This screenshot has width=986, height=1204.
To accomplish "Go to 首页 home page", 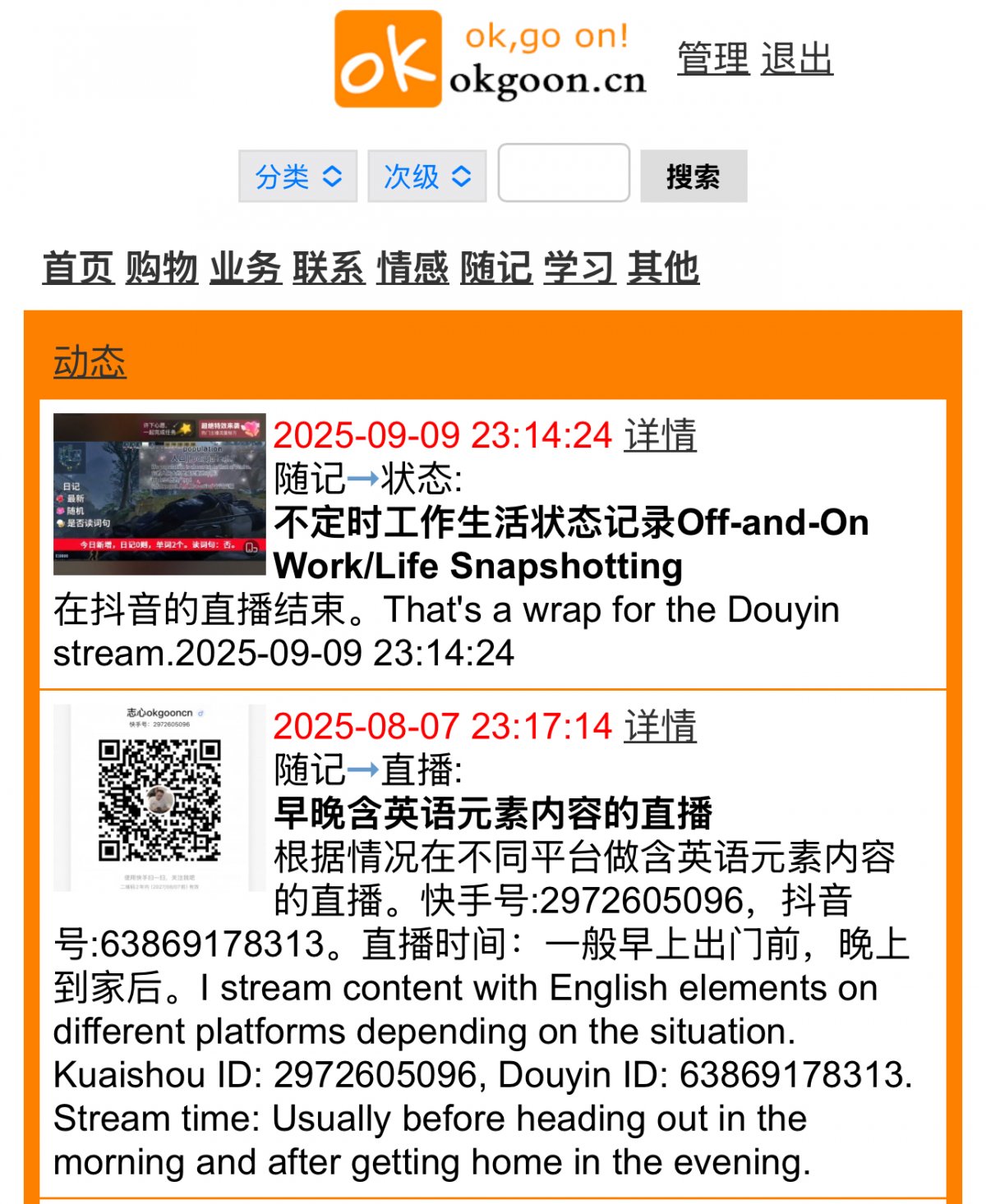I will click(78, 269).
